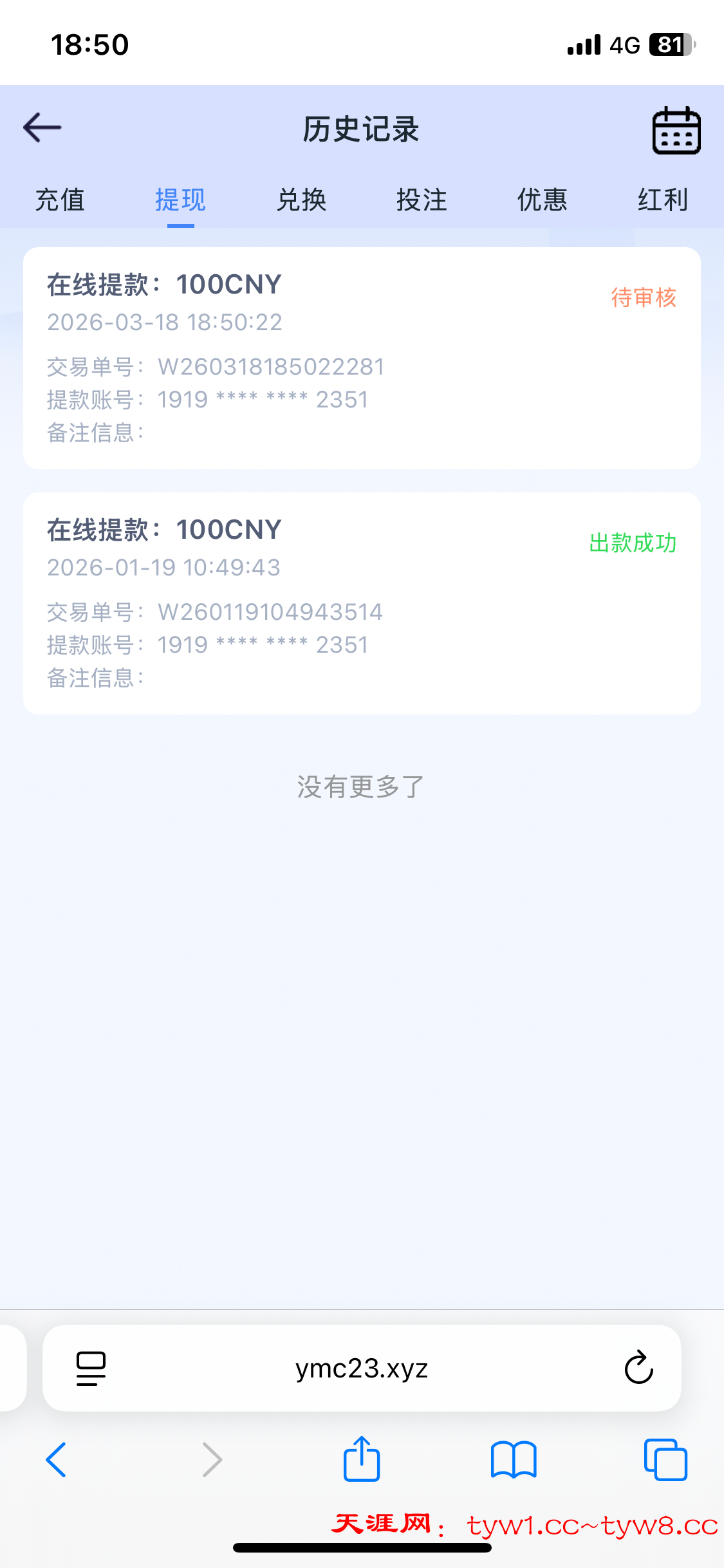Viewport: 724px width, 1568px height.
Task: Open the 红利 history tab
Action: (x=662, y=200)
